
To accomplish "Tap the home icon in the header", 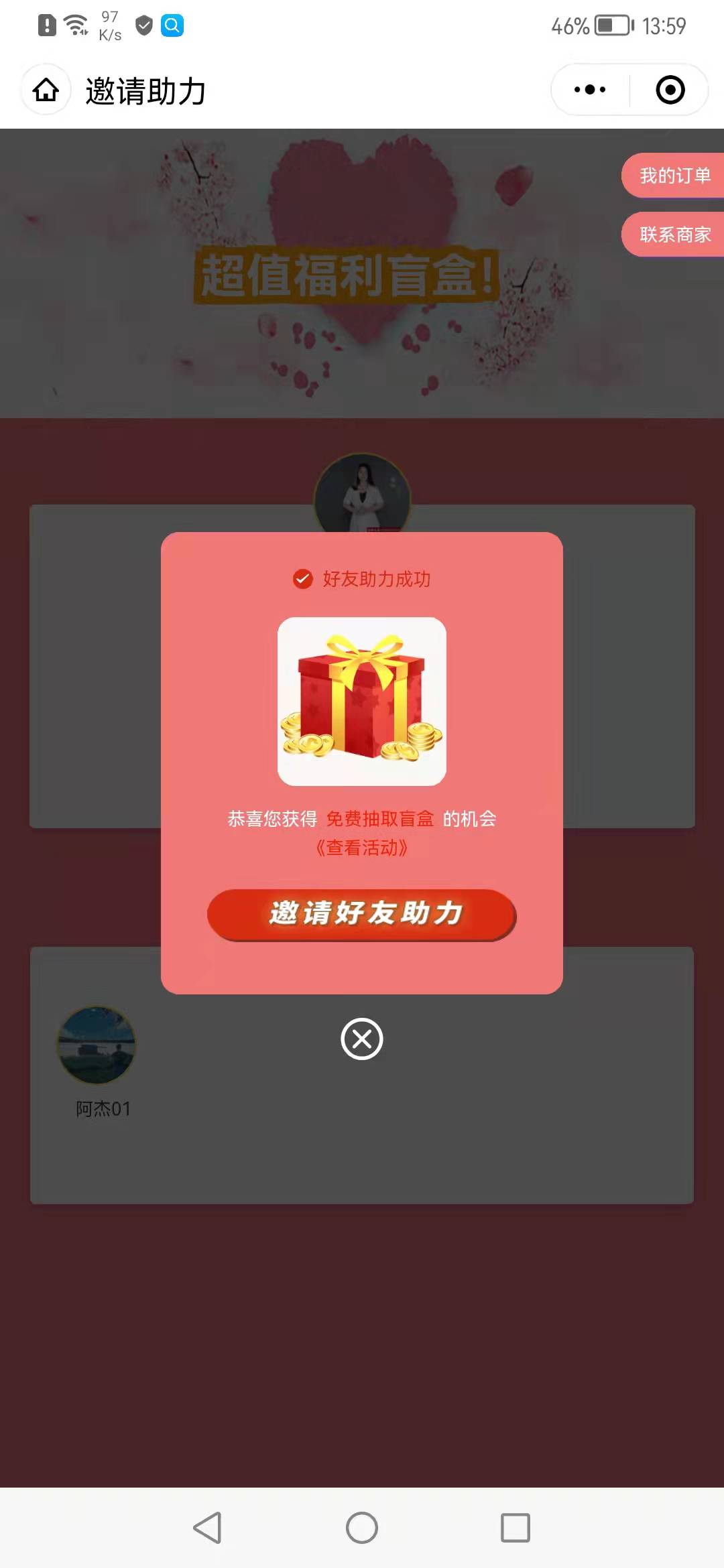I will 46,90.
